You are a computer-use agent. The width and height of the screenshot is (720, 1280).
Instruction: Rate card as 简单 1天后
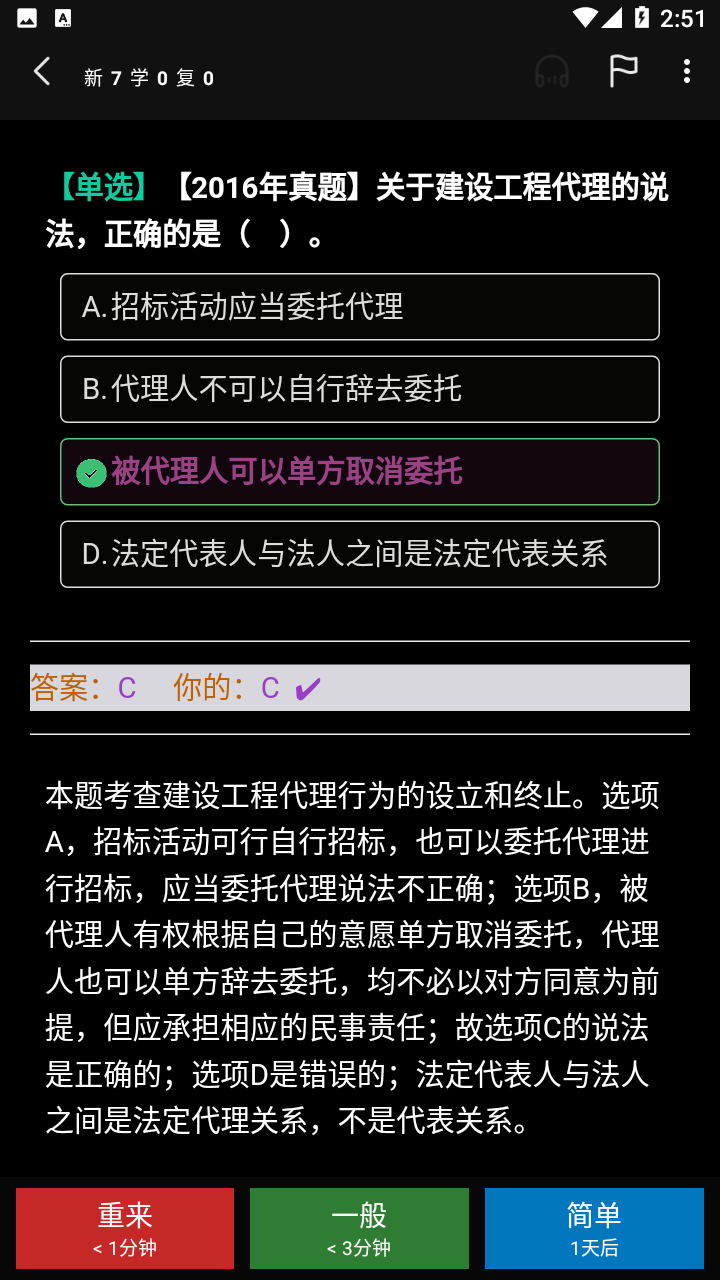tap(594, 1228)
